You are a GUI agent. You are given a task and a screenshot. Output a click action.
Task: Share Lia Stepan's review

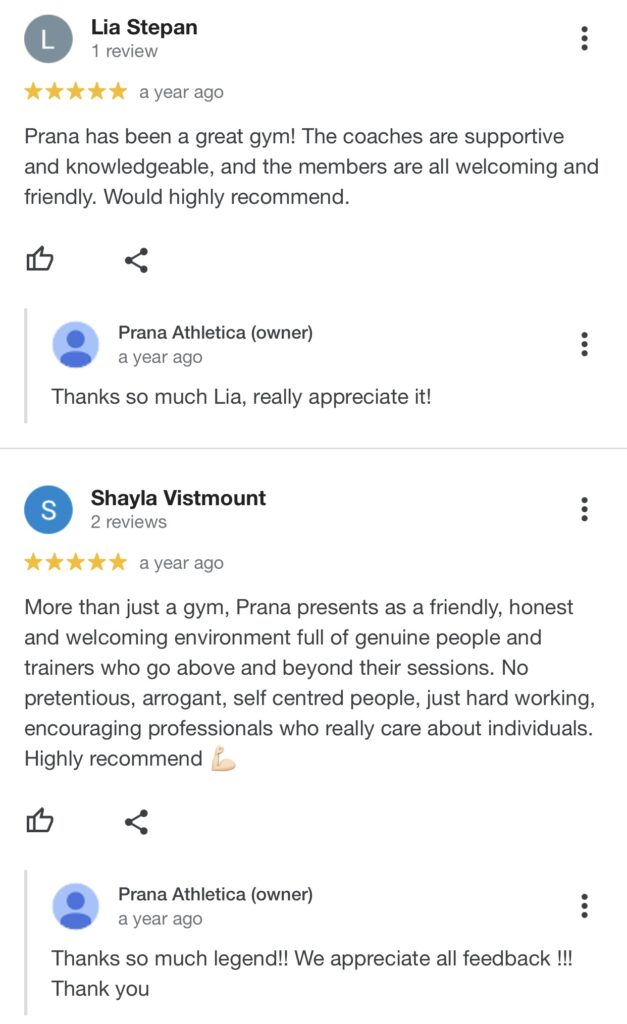coord(136,261)
